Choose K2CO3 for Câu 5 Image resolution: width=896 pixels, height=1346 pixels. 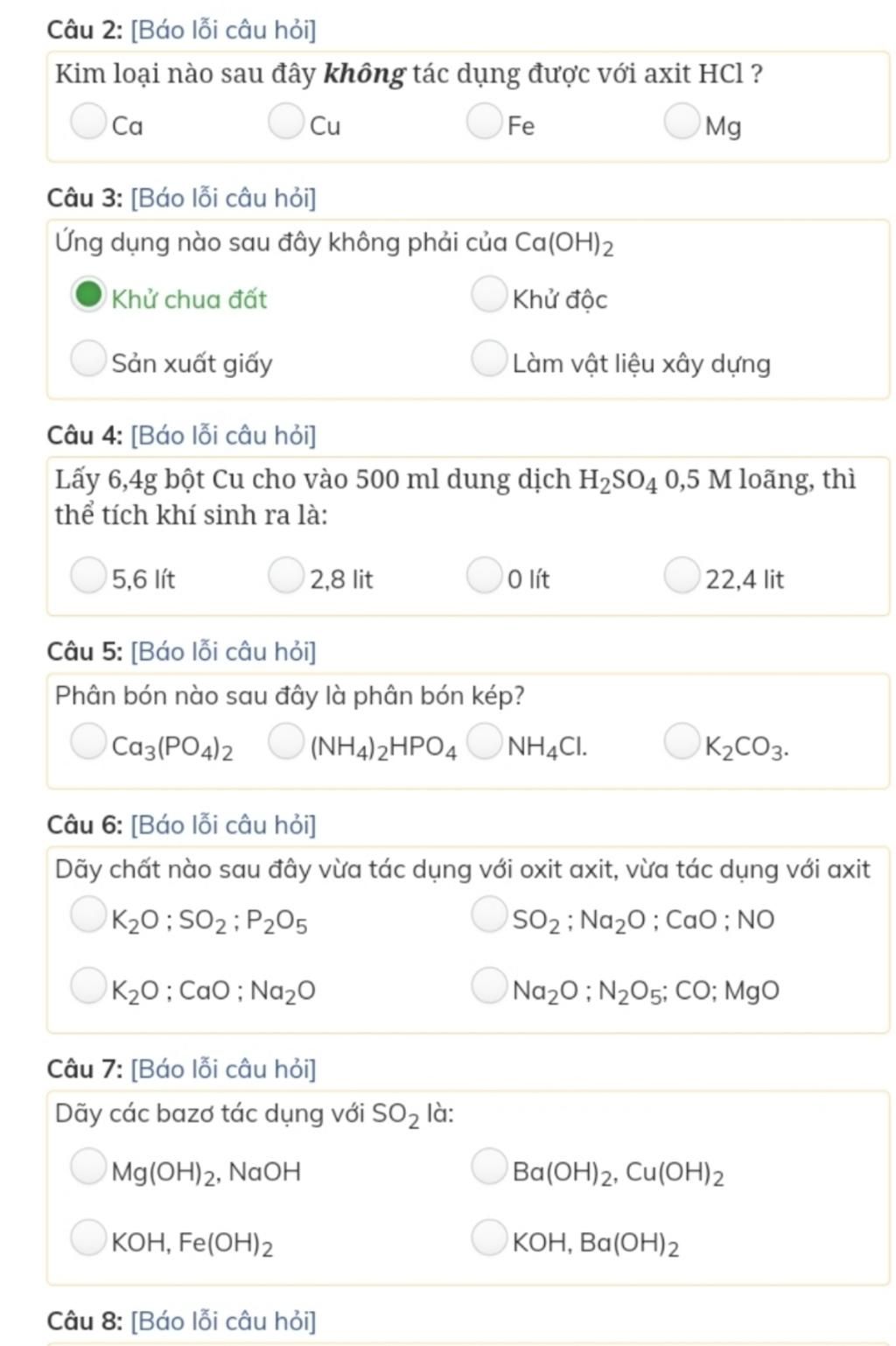point(682,742)
